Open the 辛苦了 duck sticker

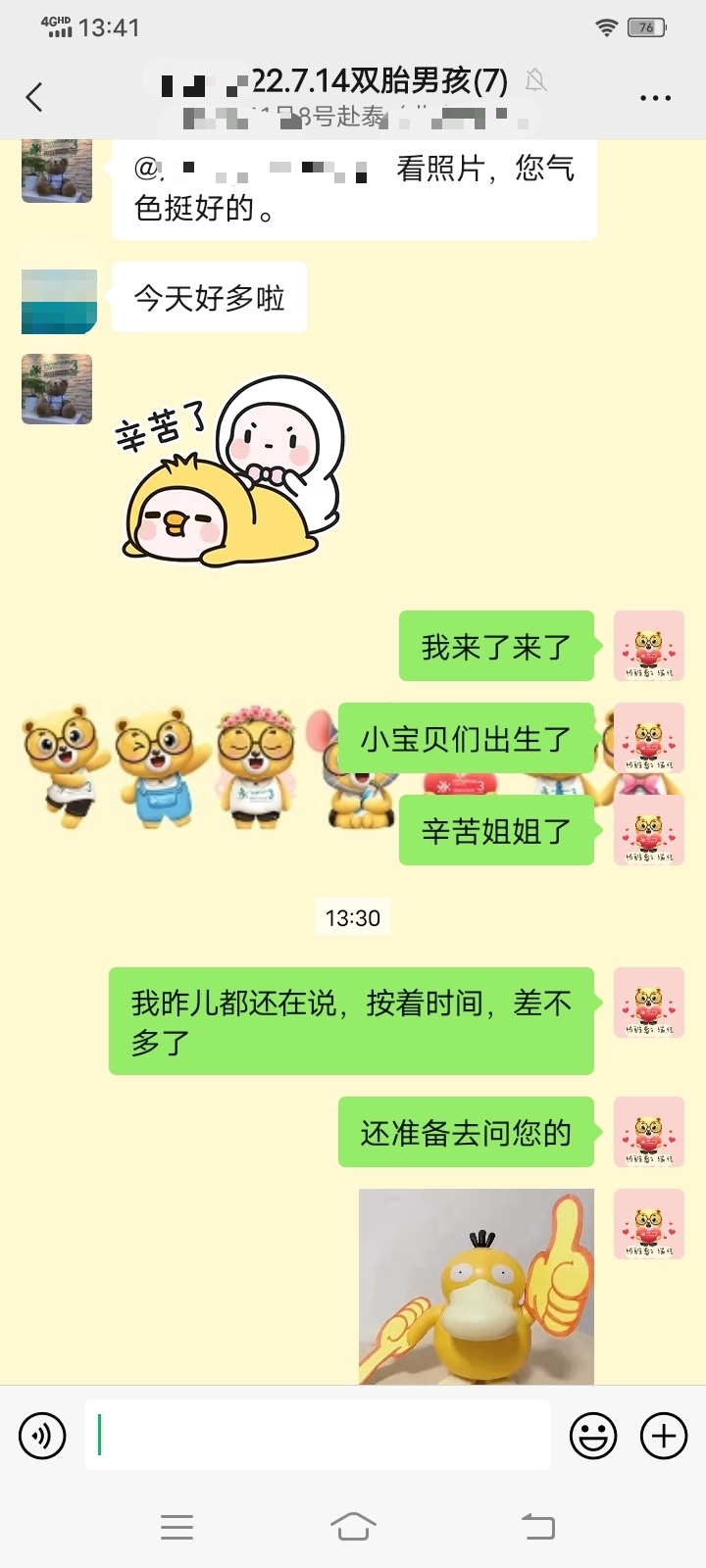pyautogui.click(x=231, y=471)
